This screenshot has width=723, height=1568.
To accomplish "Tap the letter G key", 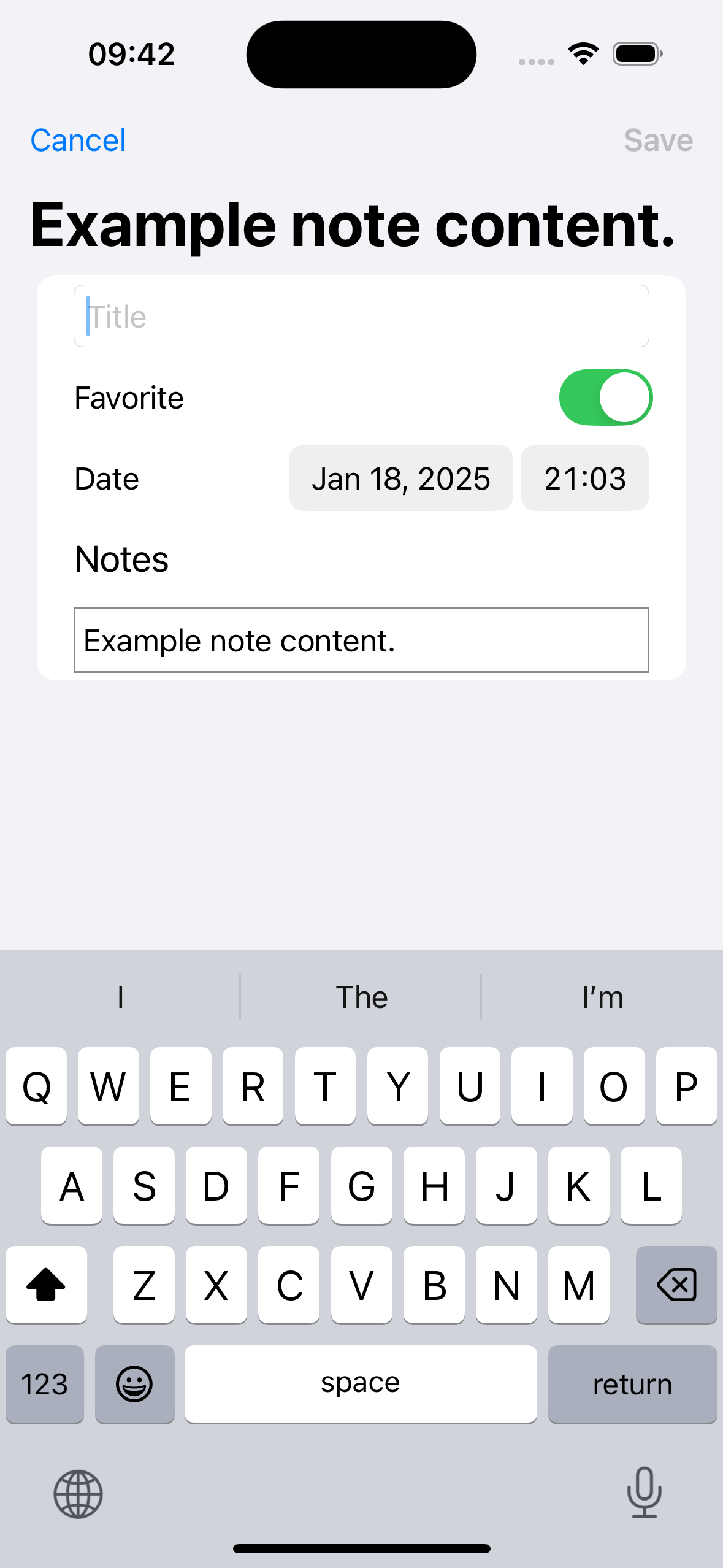I will point(361,1186).
